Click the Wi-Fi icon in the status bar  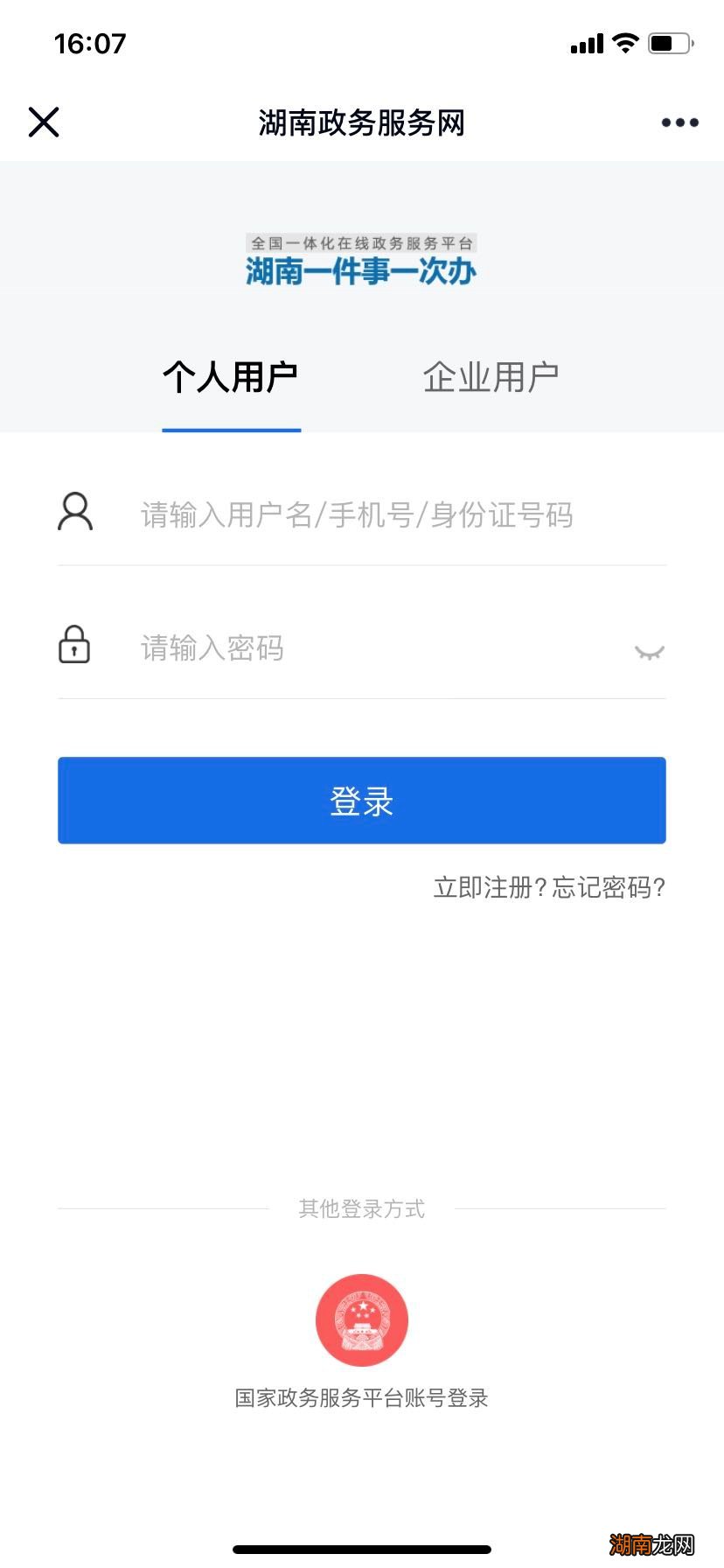pyautogui.click(x=624, y=42)
